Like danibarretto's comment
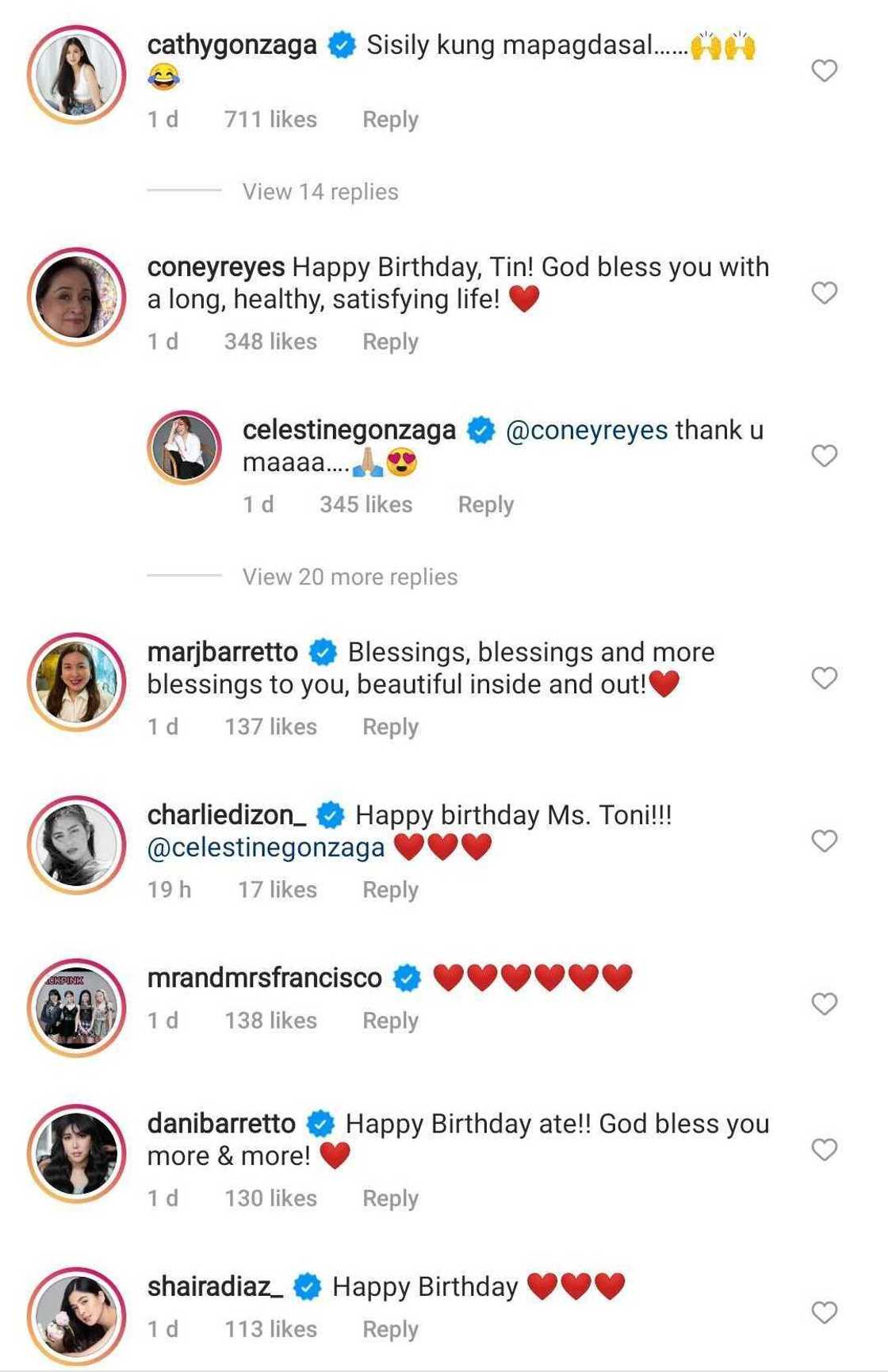Viewport: 888px width, 1372px height. 825,1149
